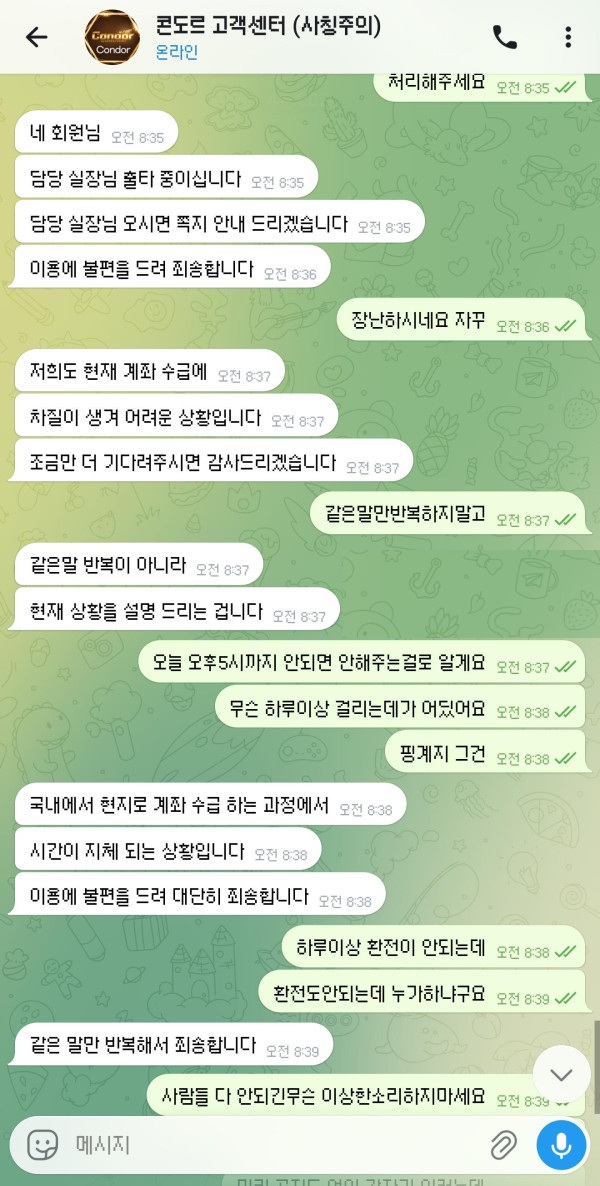Open the sticker and emoji panel
The width and height of the screenshot is (600, 1186).
(42, 1144)
